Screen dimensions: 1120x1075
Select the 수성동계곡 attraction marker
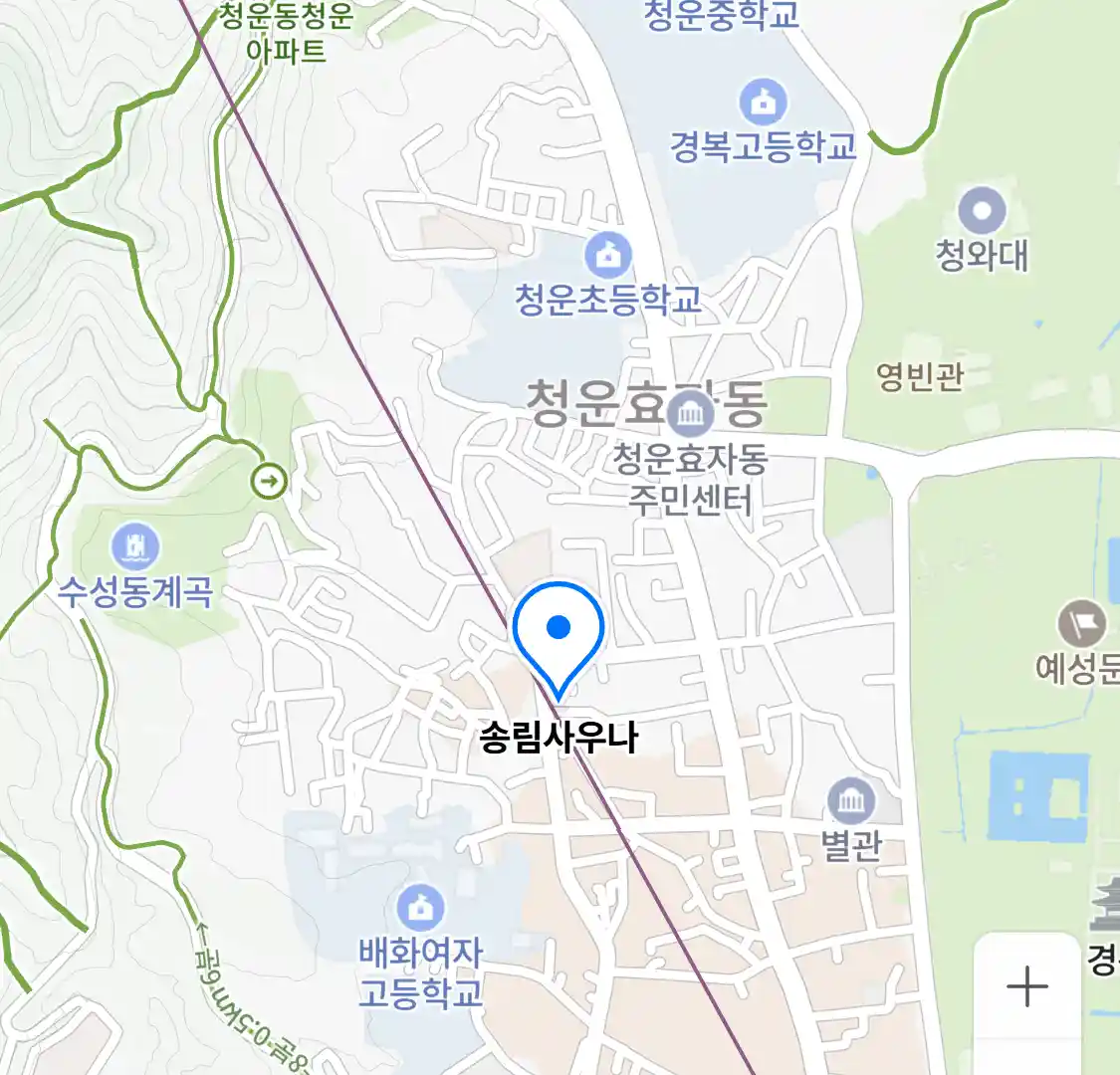tap(136, 546)
